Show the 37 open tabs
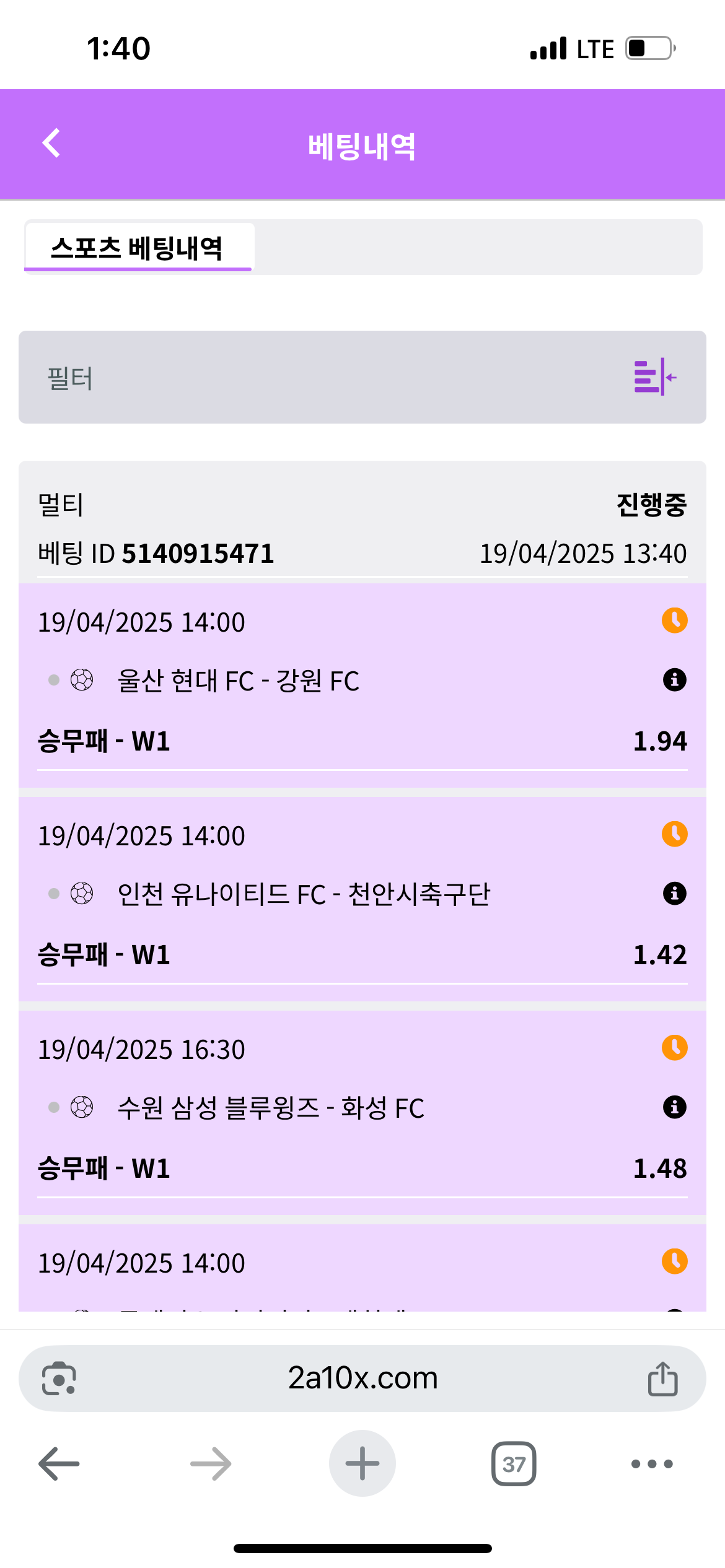This screenshot has width=725, height=1568. click(514, 1464)
